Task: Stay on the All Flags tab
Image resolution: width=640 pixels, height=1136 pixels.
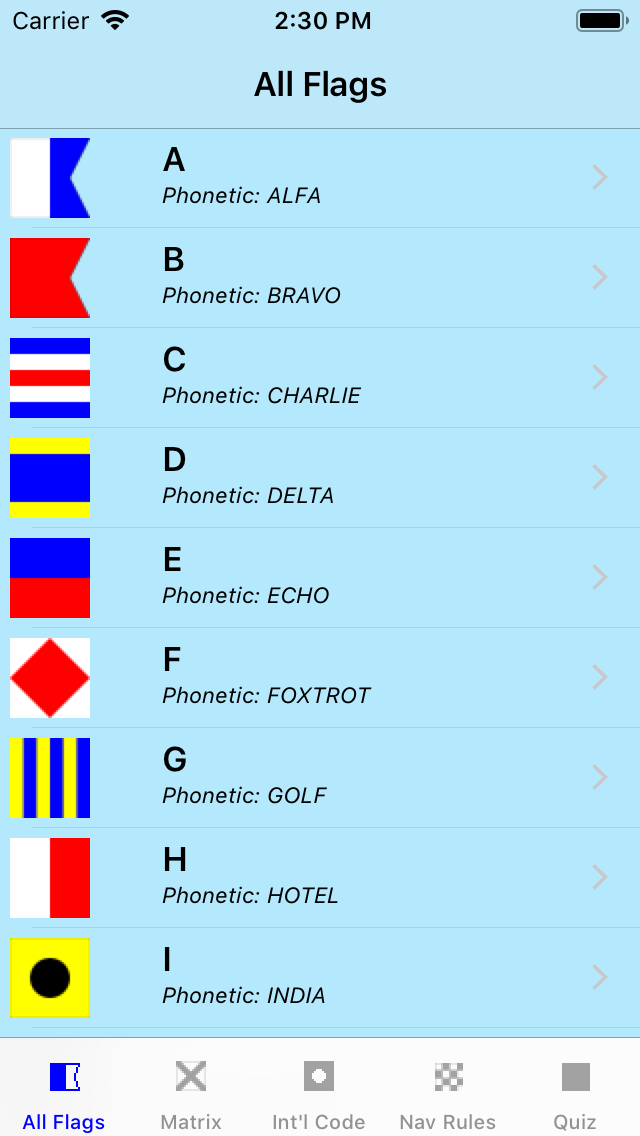Action: pyautogui.click(x=64, y=1092)
